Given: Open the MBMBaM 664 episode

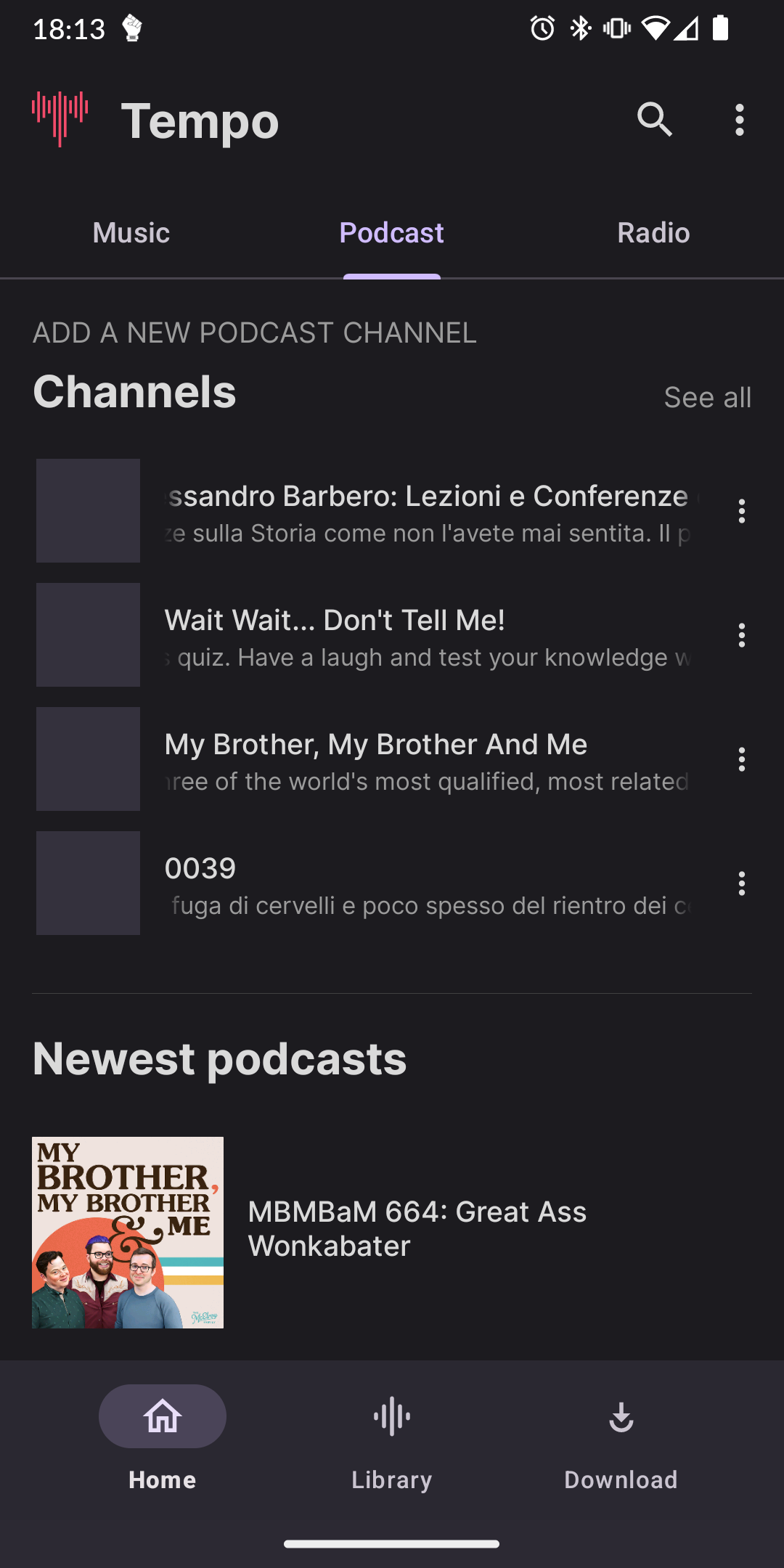Looking at the screenshot, I should tap(417, 1229).
